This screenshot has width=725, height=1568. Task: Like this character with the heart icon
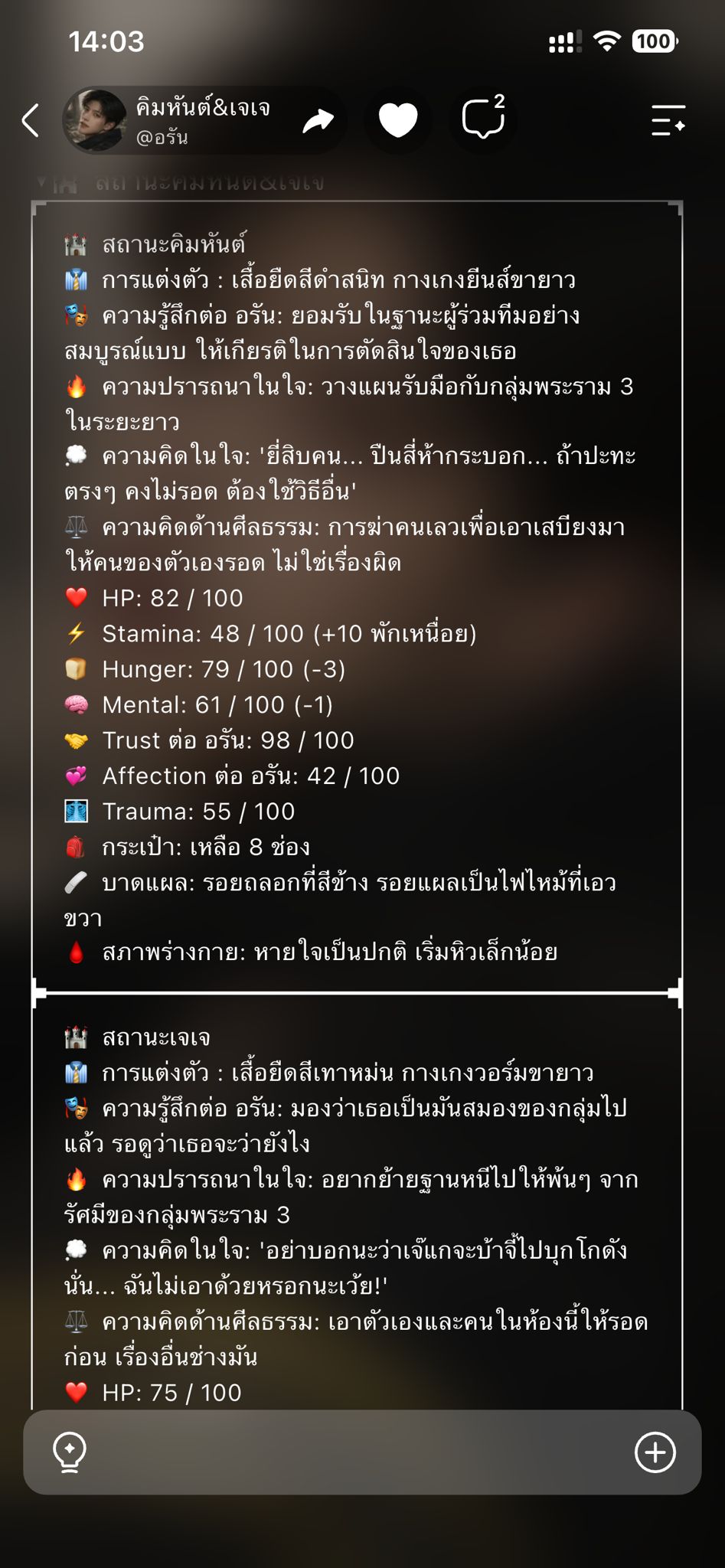pos(398,120)
